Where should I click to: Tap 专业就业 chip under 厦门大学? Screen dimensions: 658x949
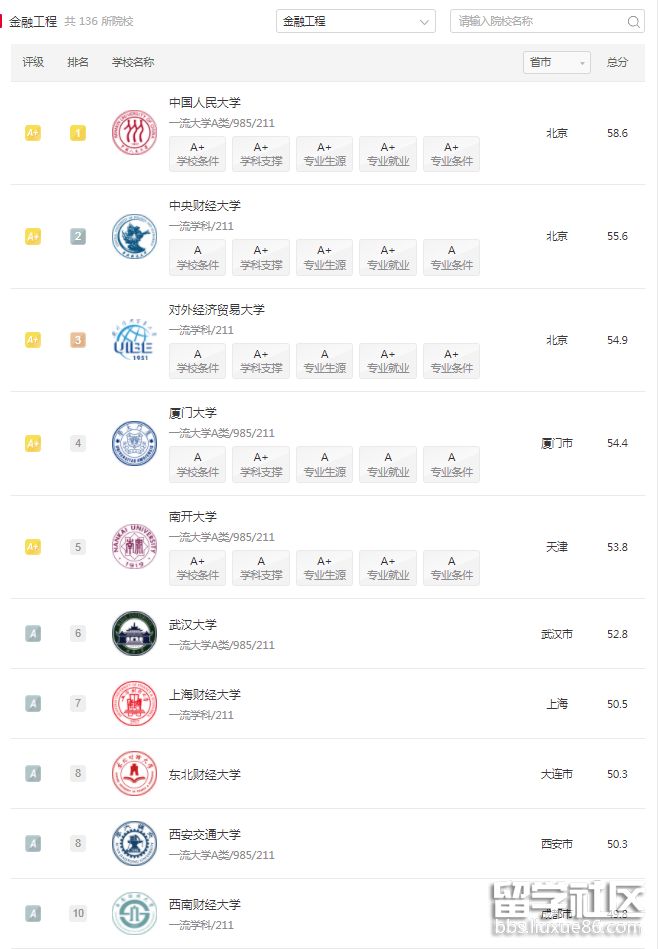[x=388, y=464]
